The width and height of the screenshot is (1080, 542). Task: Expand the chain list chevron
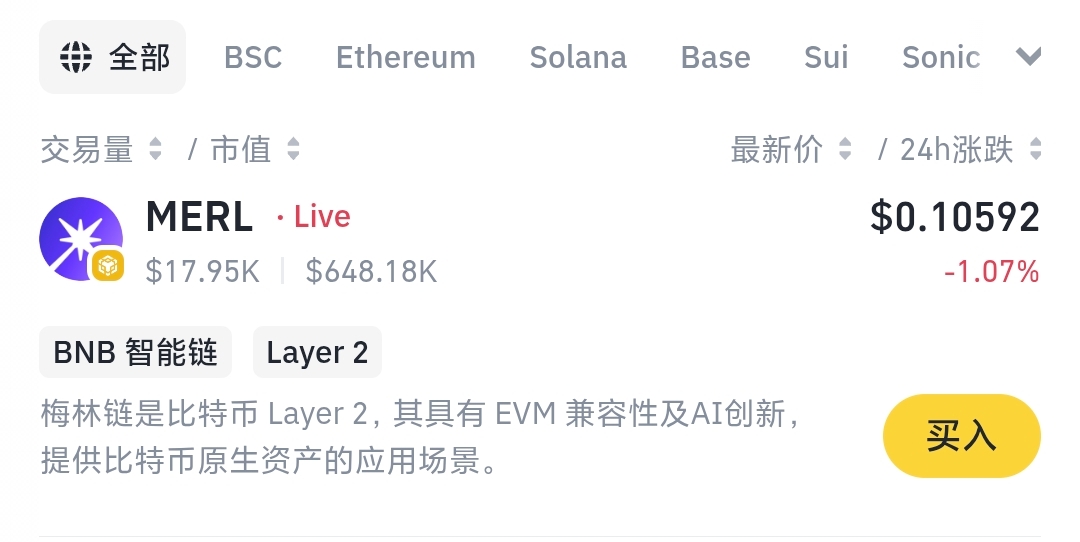(x=1029, y=56)
